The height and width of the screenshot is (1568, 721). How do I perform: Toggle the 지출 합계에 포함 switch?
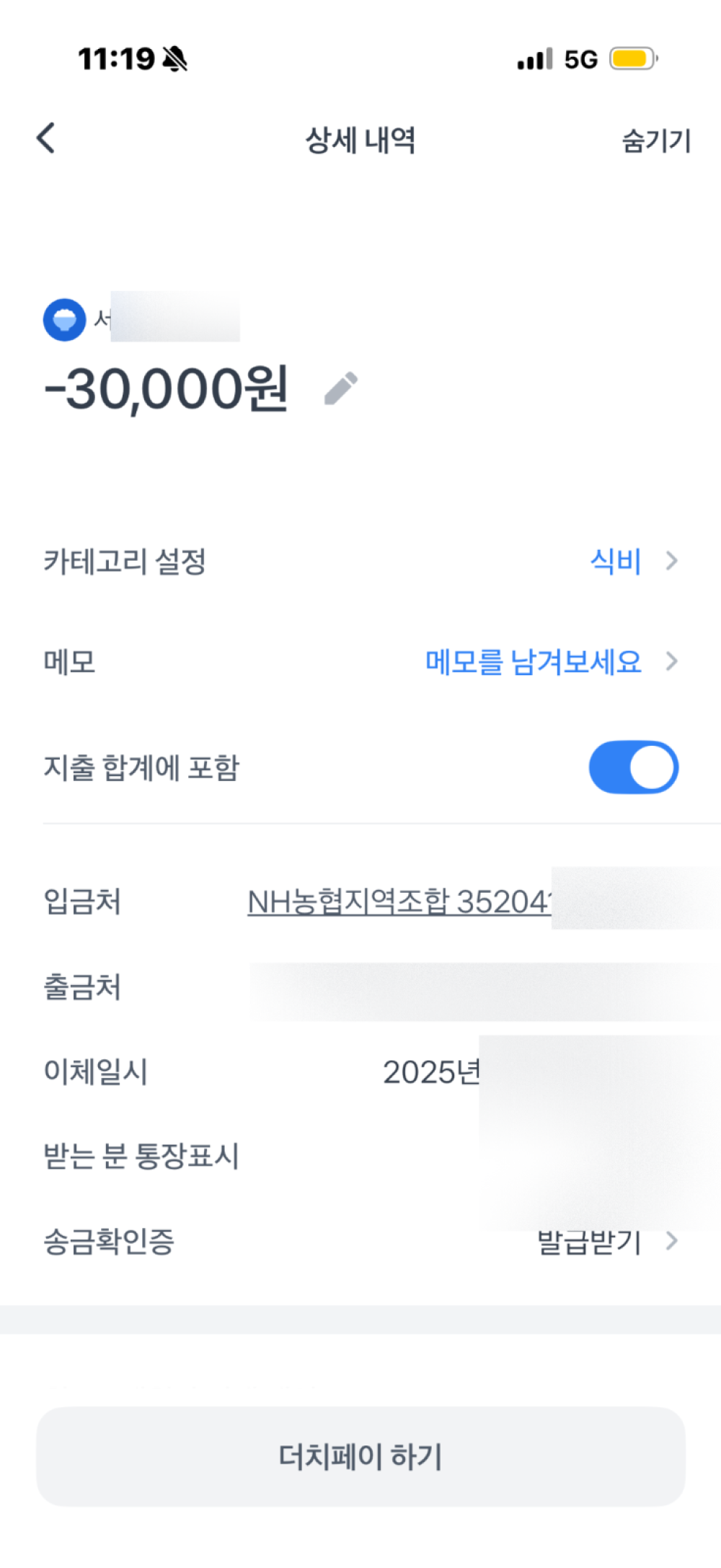click(x=634, y=767)
